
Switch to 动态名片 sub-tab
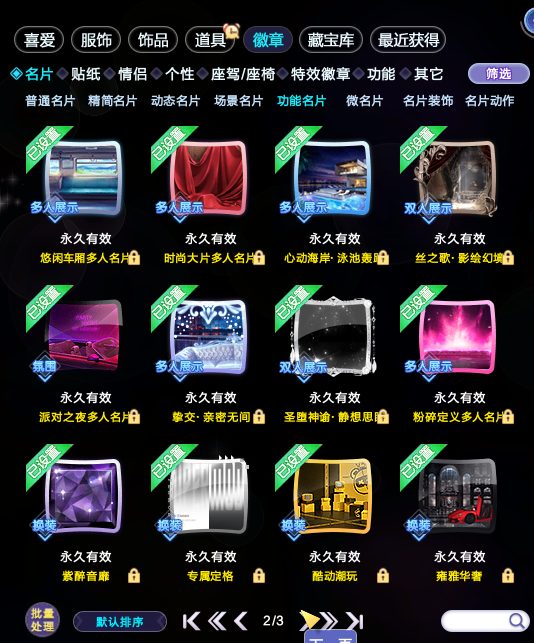[176, 101]
